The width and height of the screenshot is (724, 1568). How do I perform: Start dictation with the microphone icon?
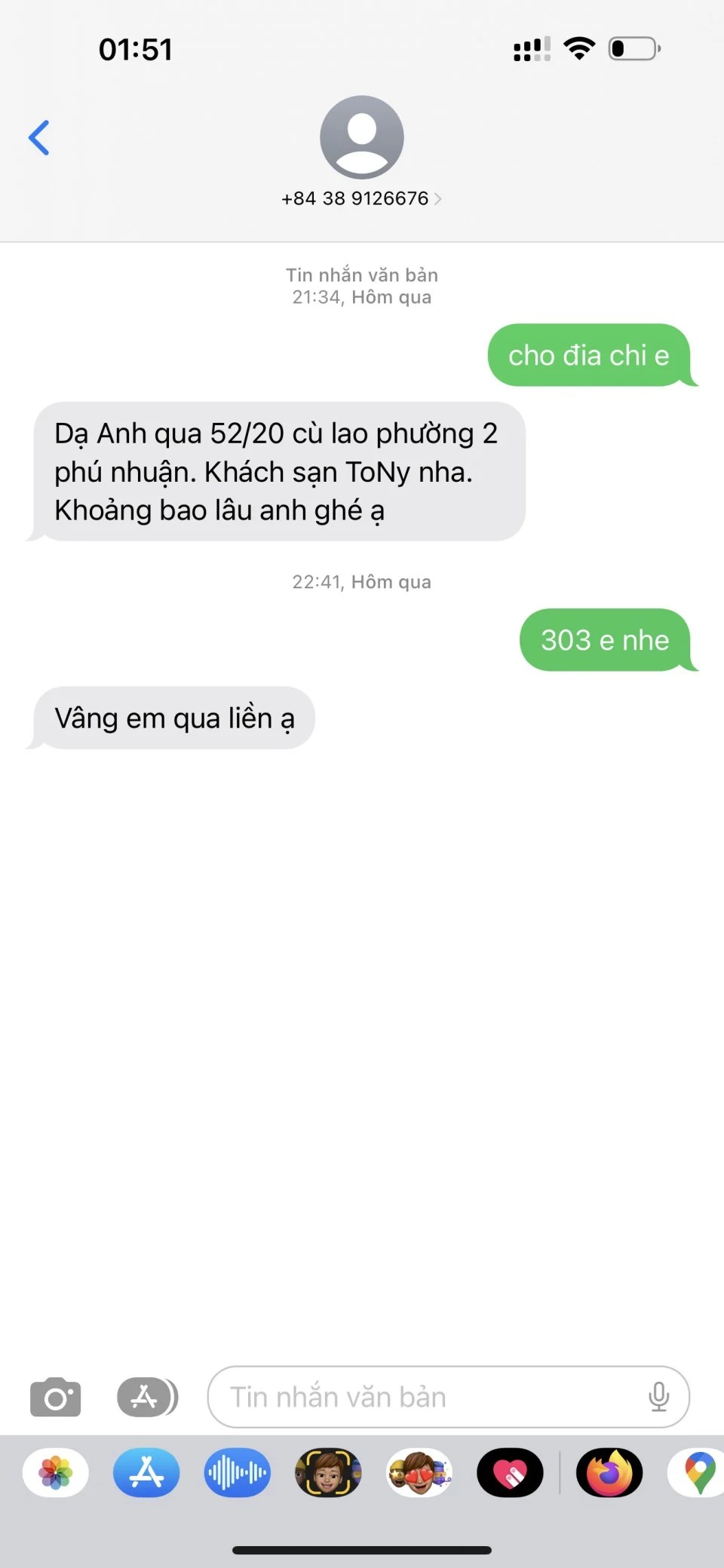click(x=658, y=1397)
